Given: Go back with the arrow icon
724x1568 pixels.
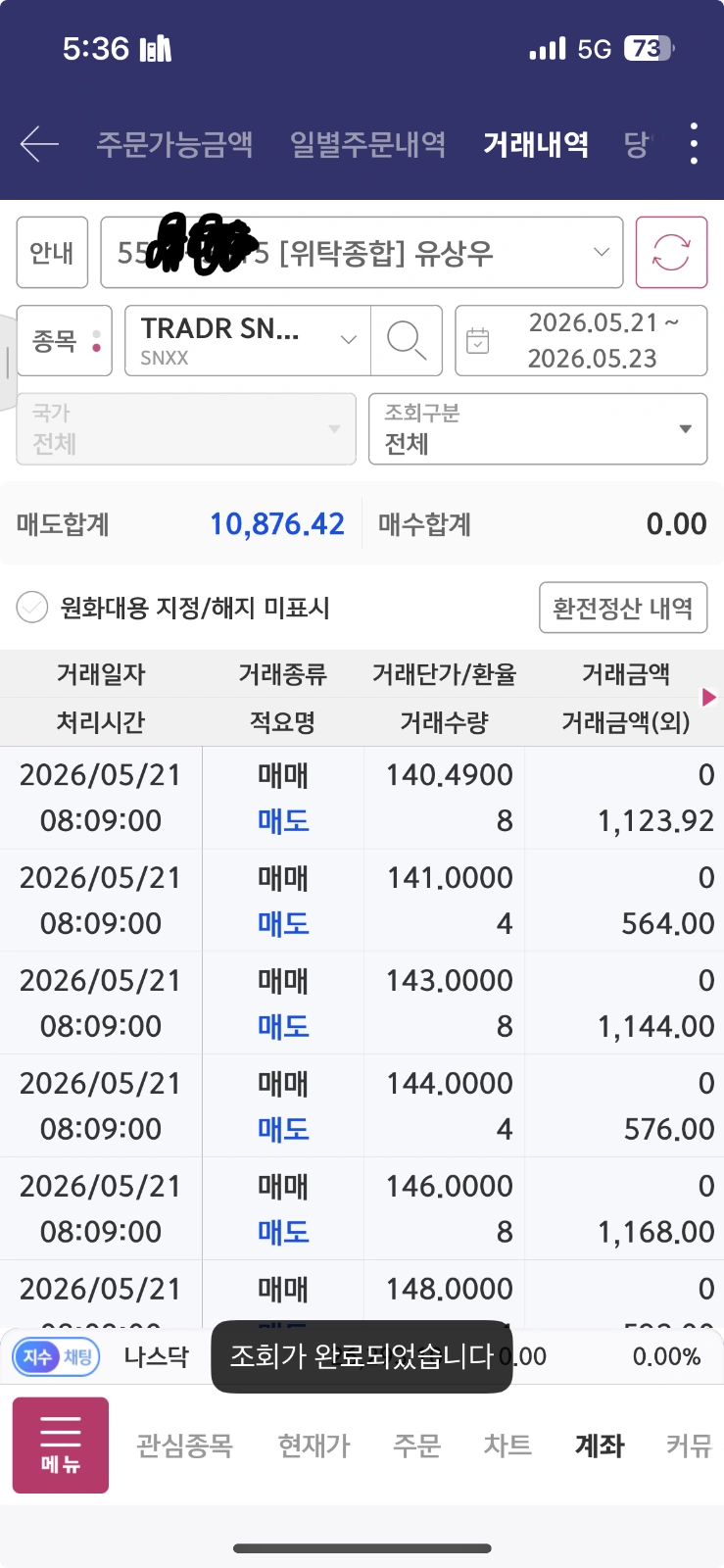Looking at the screenshot, I should tap(39, 144).
